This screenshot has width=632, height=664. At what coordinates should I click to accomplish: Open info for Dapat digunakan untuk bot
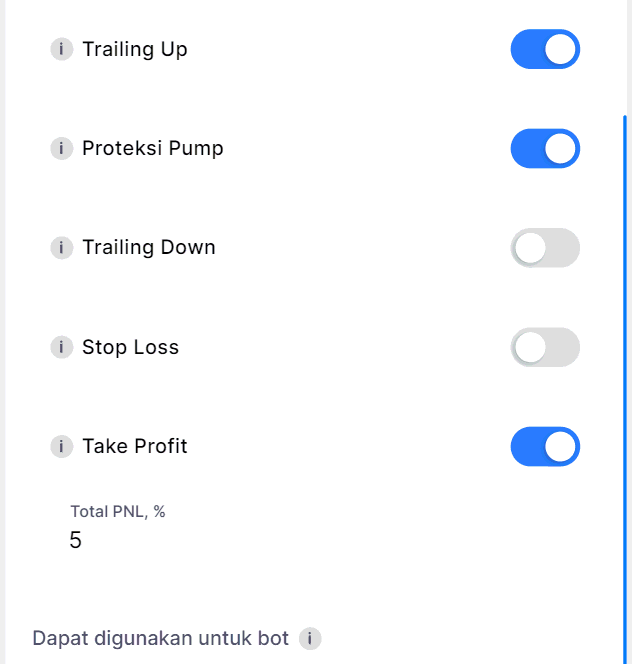coord(310,638)
